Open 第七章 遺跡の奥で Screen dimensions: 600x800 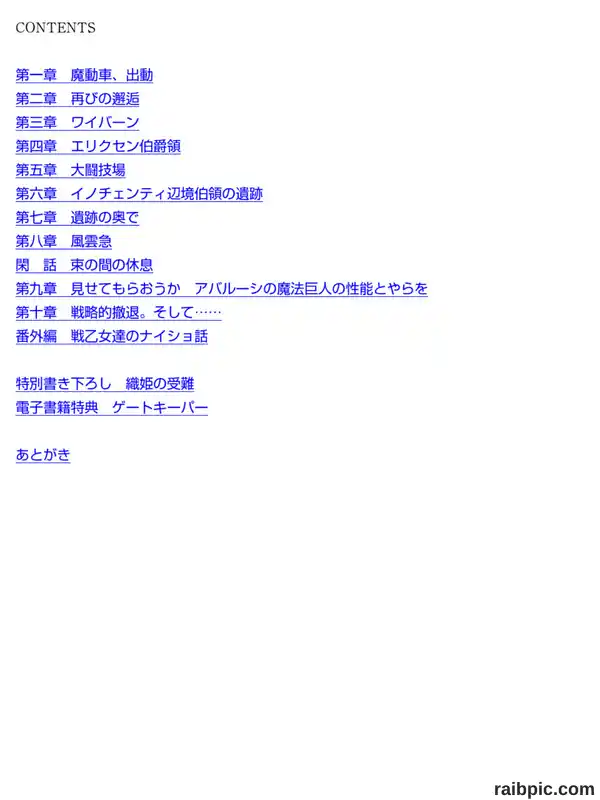pyautogui.click(x=77, y=218)
